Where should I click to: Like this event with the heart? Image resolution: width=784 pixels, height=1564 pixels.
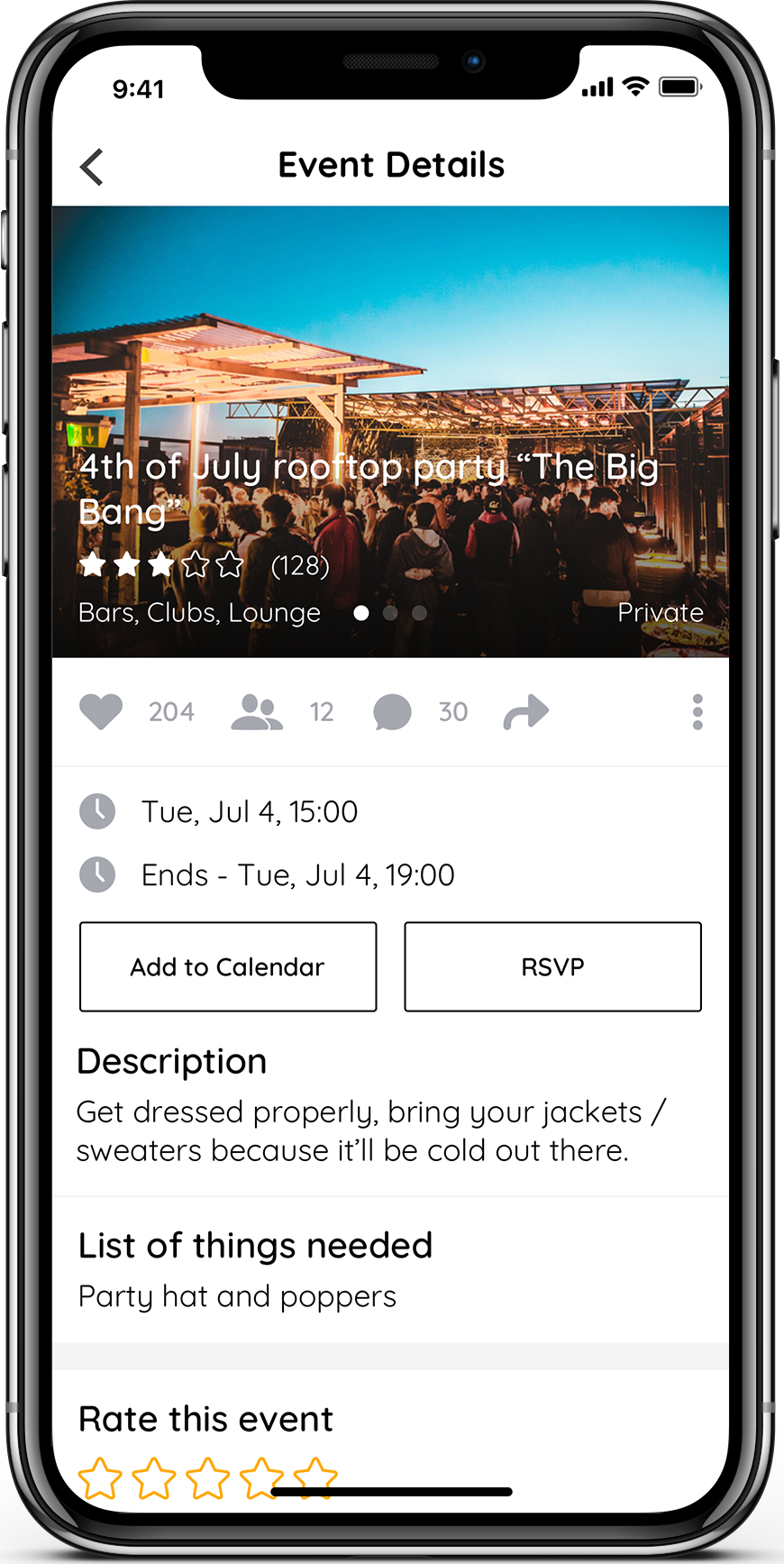[x=101, y=711]
